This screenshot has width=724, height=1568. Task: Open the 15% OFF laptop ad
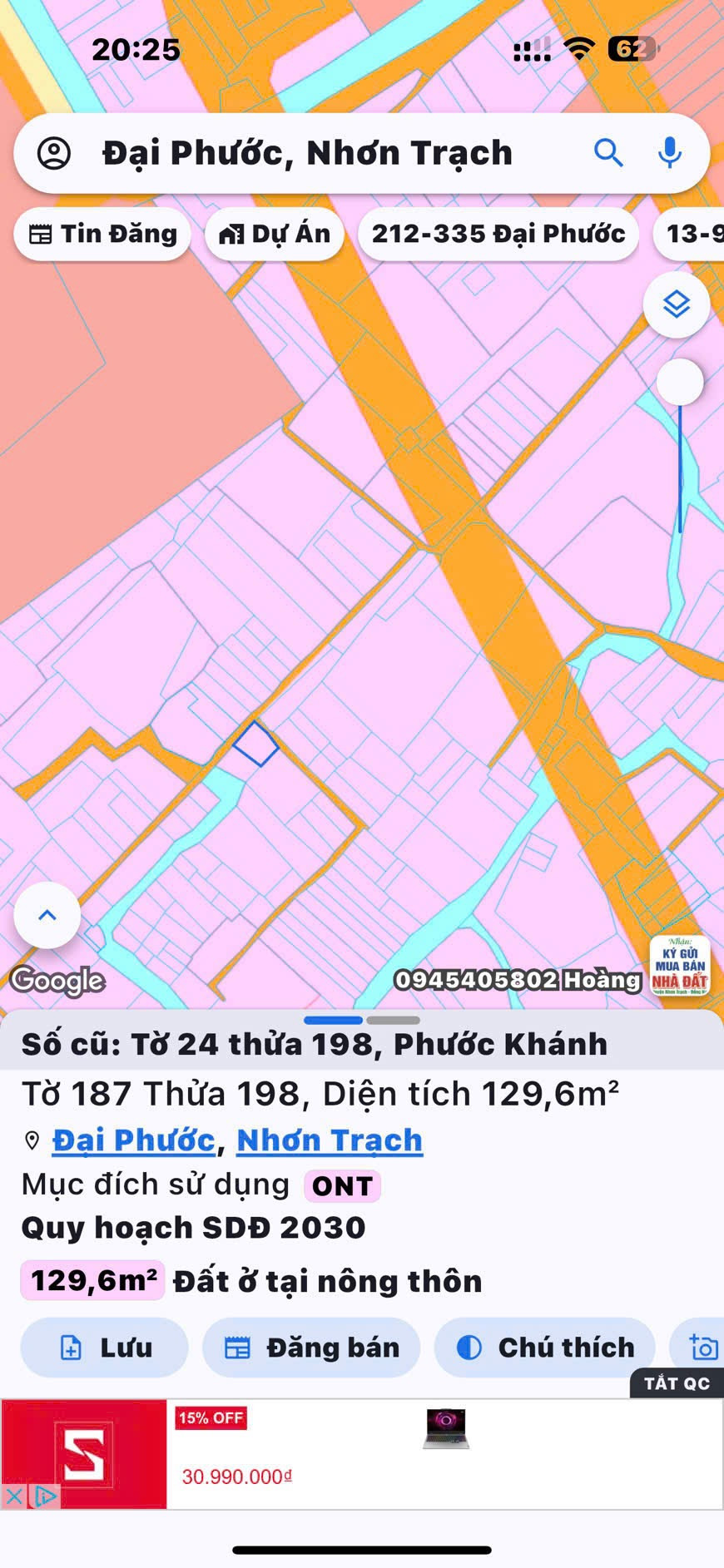click(x=362, y=1454)
